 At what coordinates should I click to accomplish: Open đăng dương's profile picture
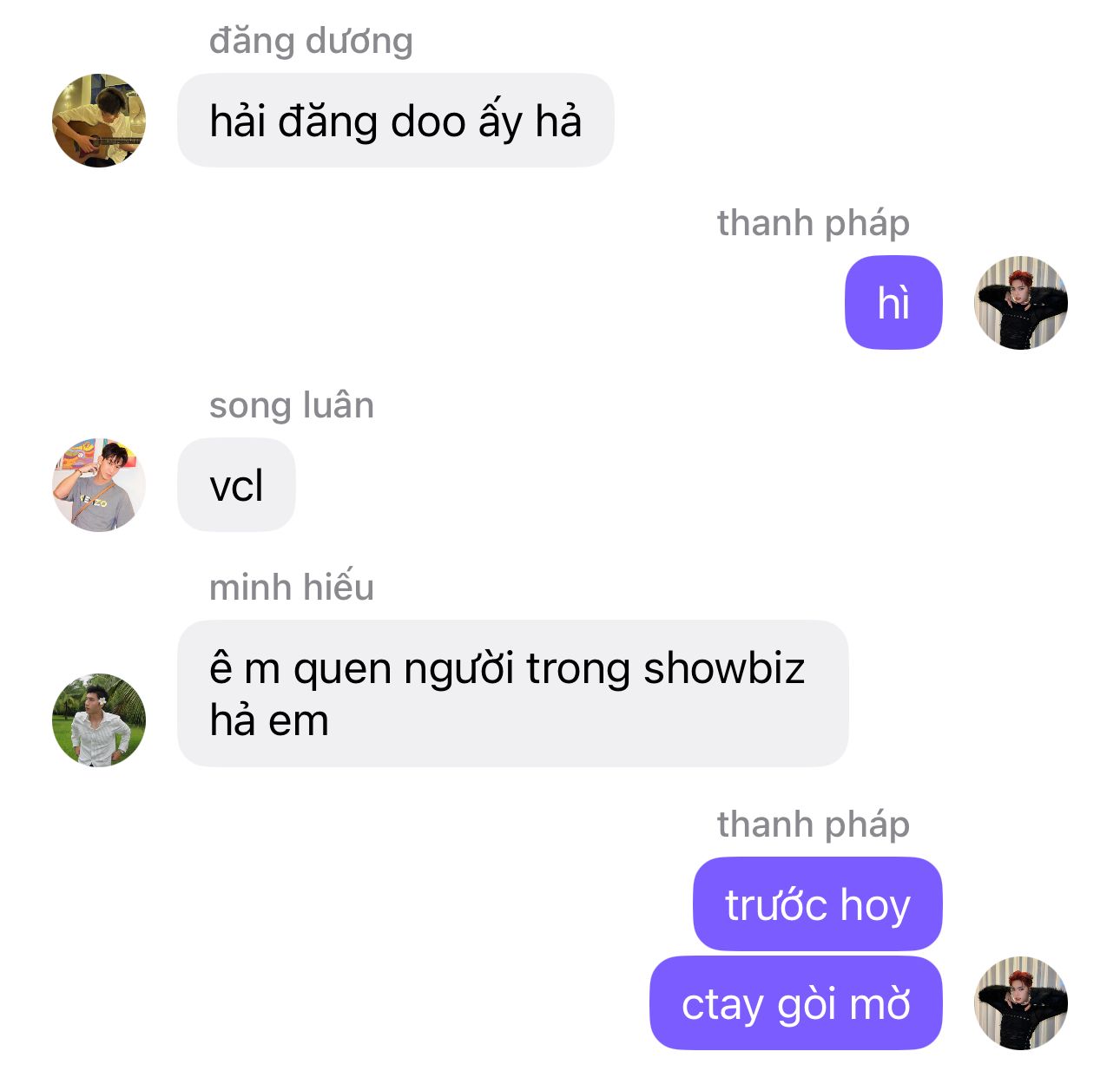click(99, 121)
